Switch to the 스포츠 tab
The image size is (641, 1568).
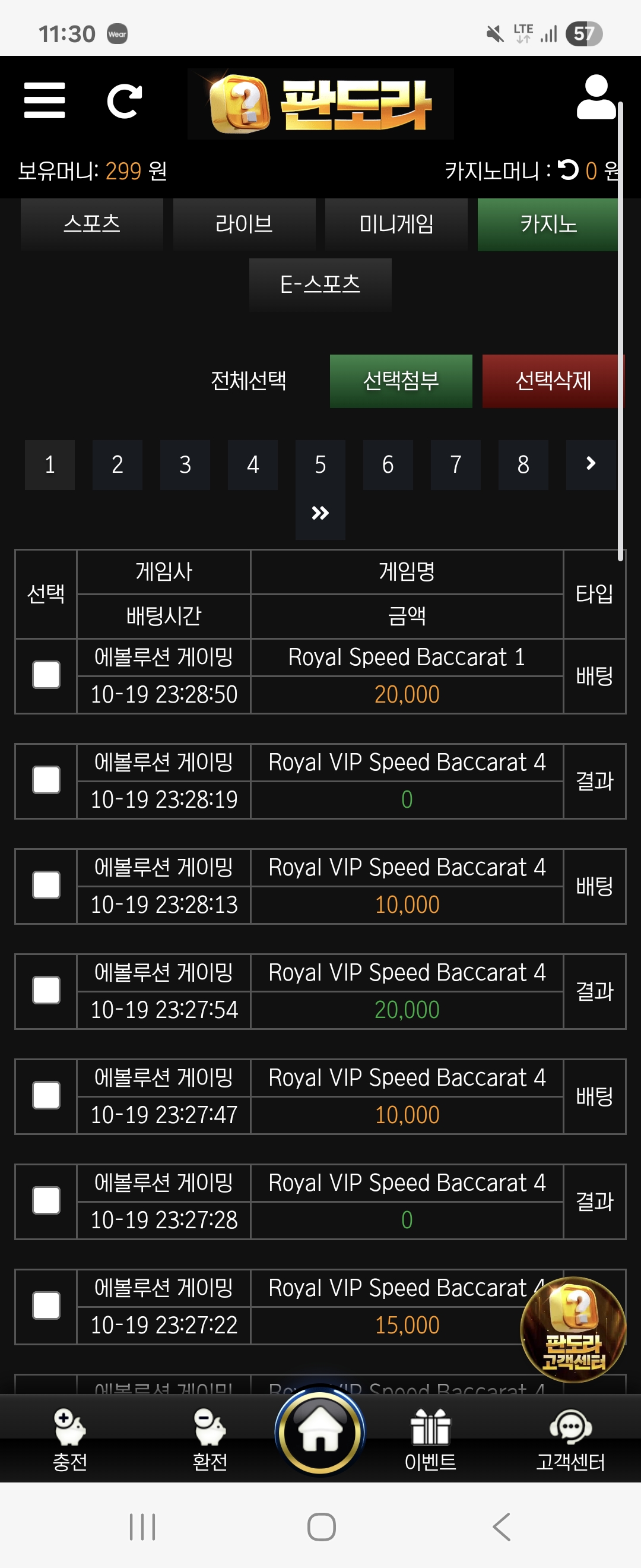point(92,224)
